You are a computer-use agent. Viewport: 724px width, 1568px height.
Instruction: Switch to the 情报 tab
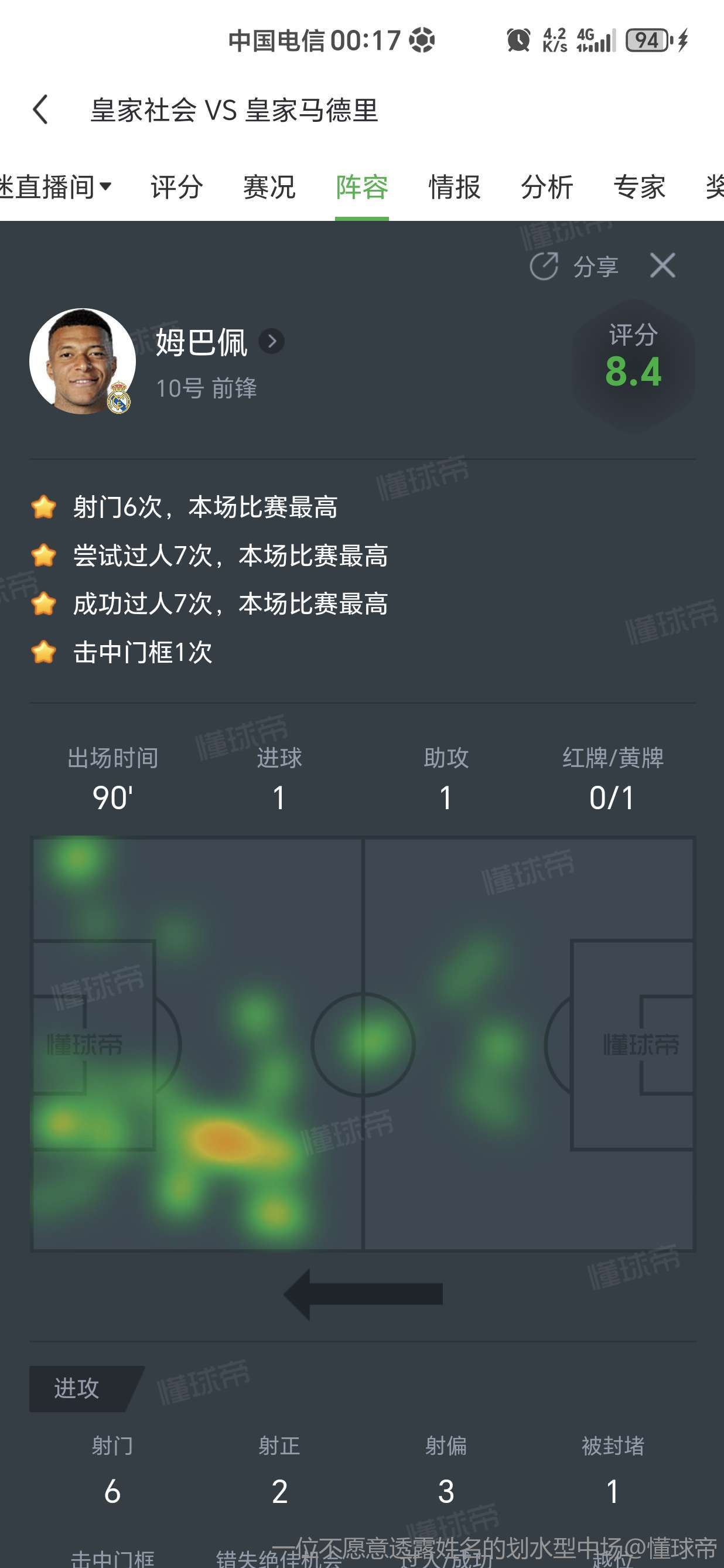(x=454, y=187)
